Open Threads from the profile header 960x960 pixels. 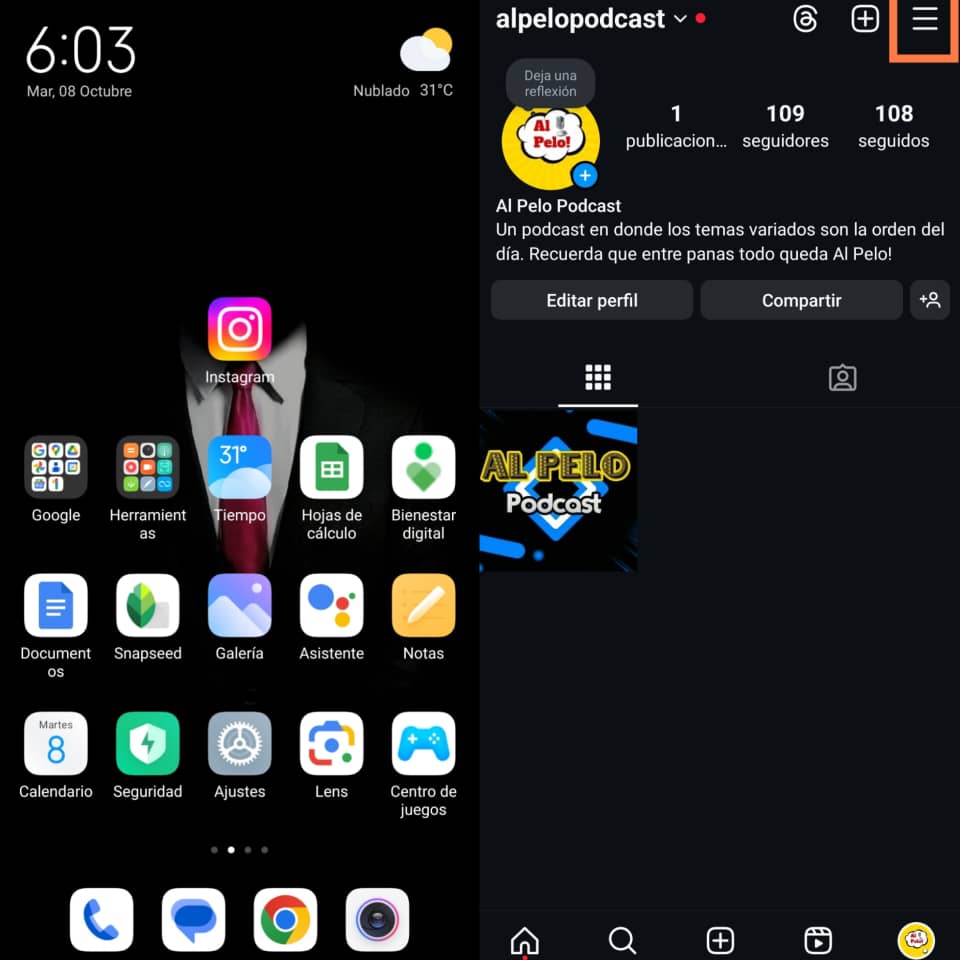click(806, 19)
